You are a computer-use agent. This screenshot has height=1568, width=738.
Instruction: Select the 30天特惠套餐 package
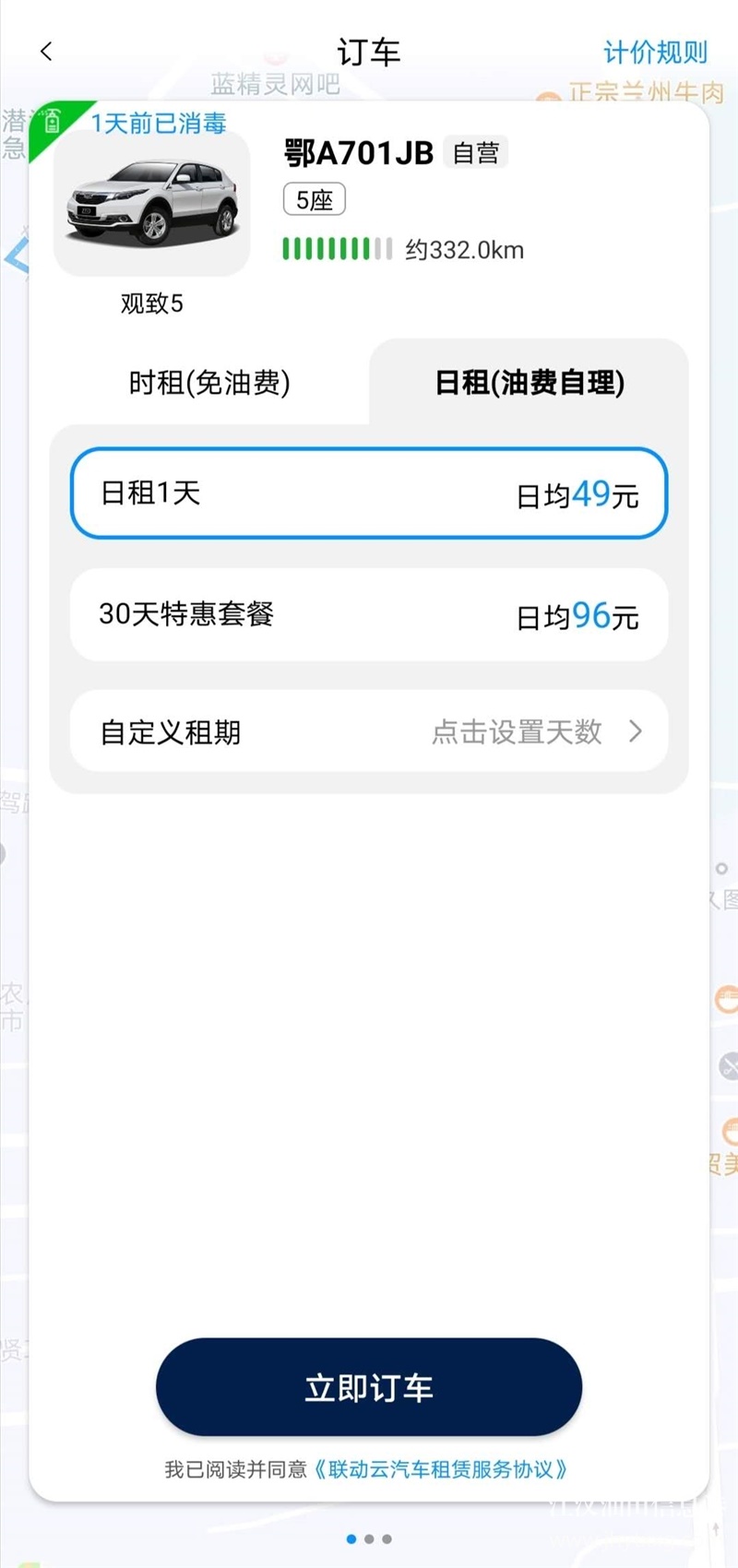(369, 614)
